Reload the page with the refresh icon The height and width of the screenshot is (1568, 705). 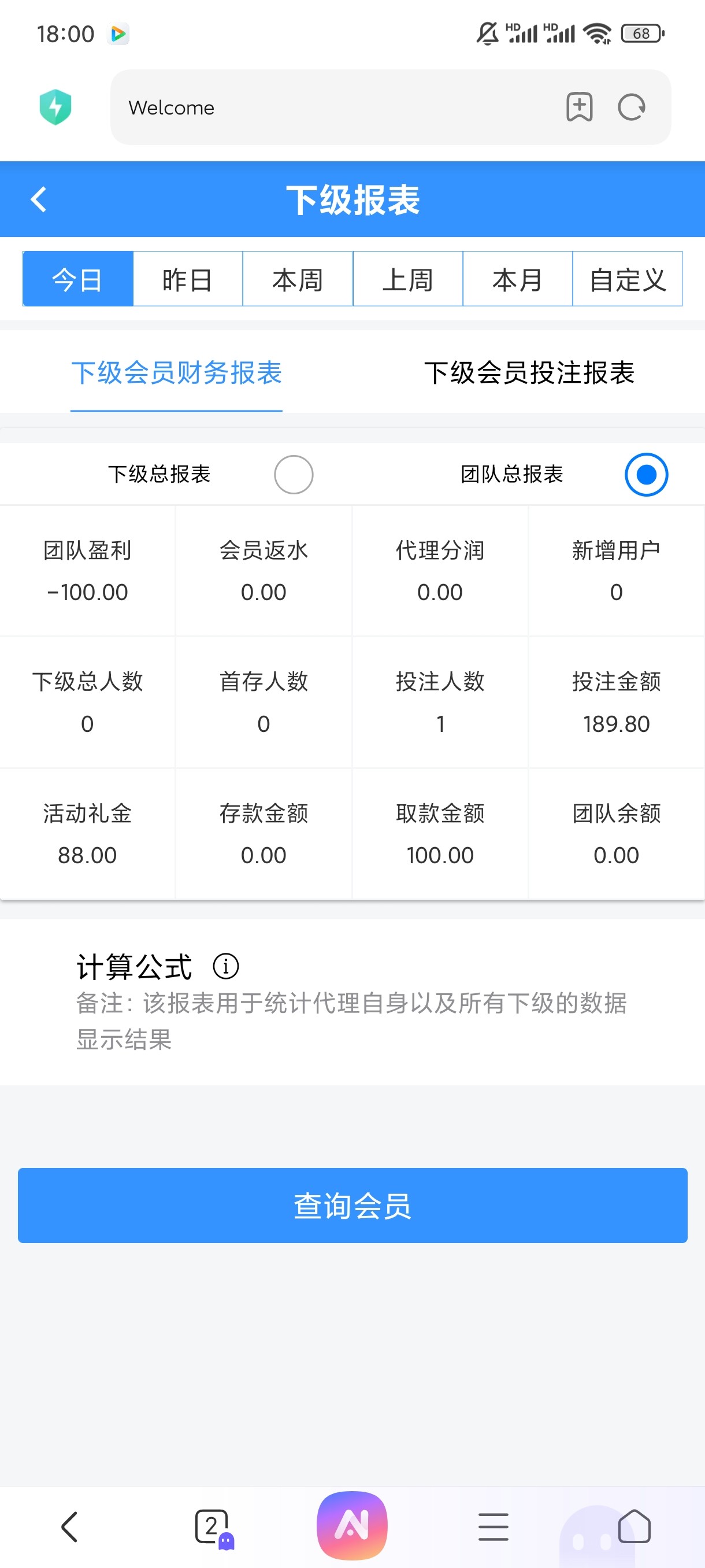pos(632,108)
